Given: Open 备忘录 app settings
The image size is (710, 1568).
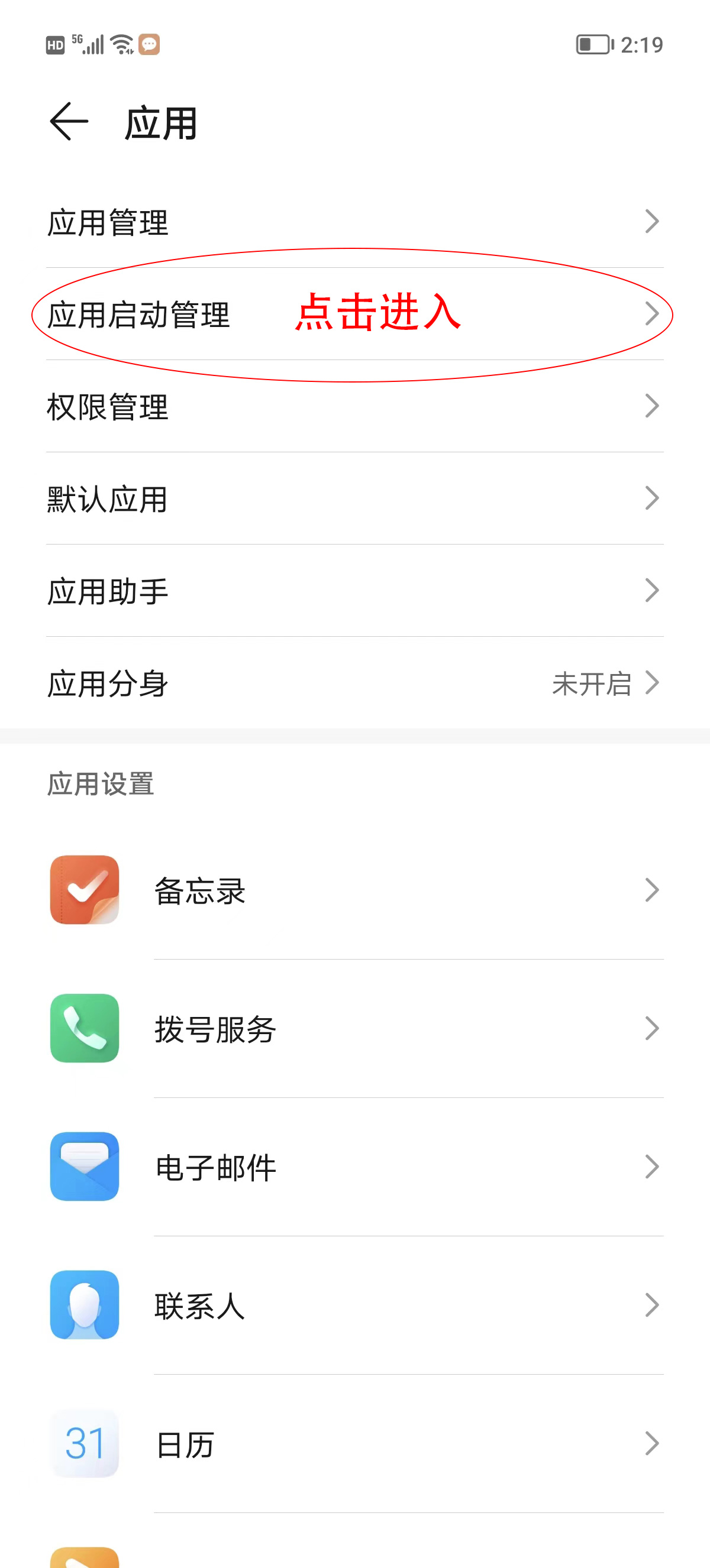Looking at the screenshot, I should click(354, 890).
